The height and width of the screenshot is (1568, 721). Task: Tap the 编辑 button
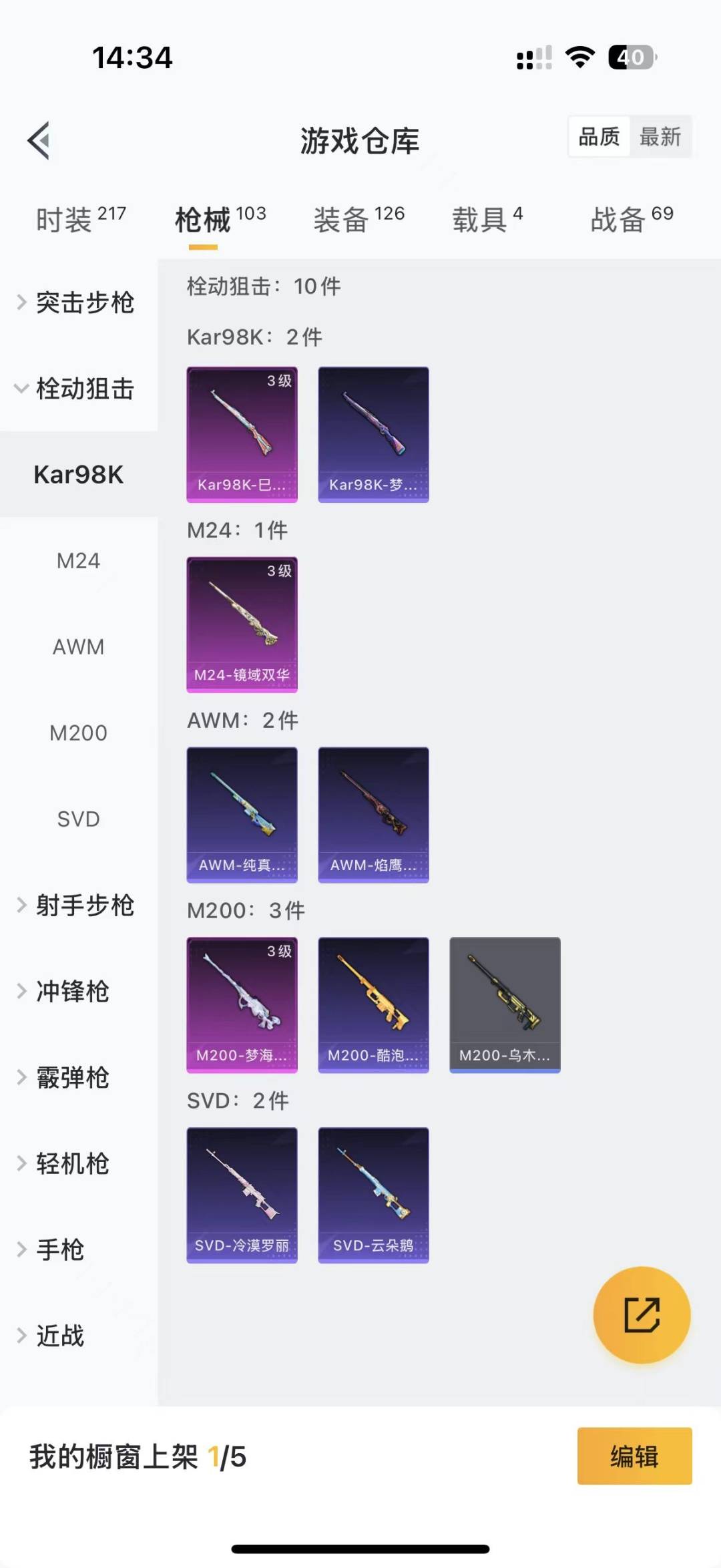(634, 1456)
